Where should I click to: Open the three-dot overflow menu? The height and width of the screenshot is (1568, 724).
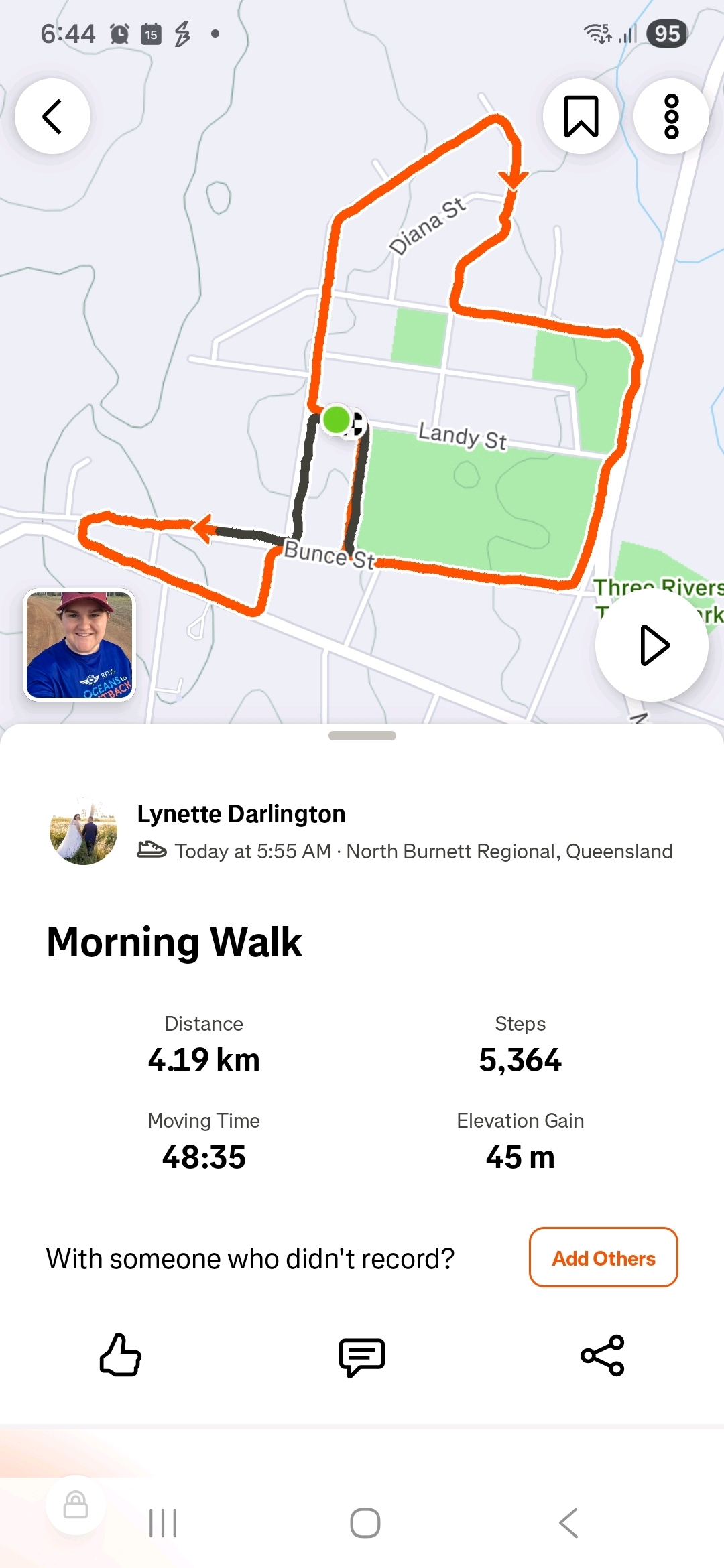(x=671, y=117)
